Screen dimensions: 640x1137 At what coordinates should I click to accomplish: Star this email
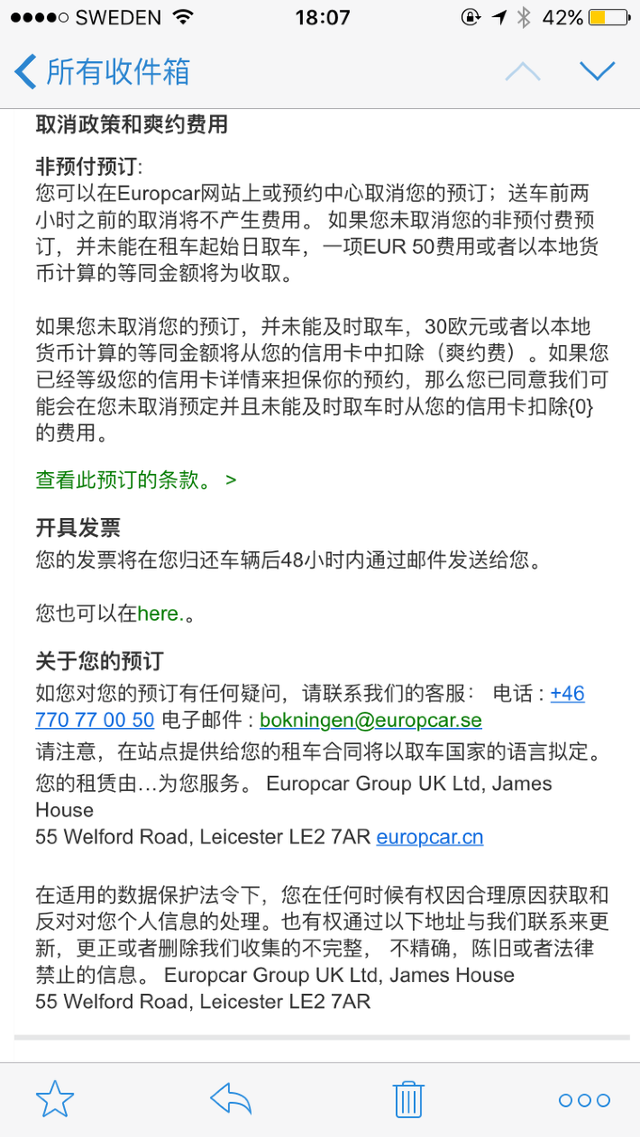[x=55, y=1099]
